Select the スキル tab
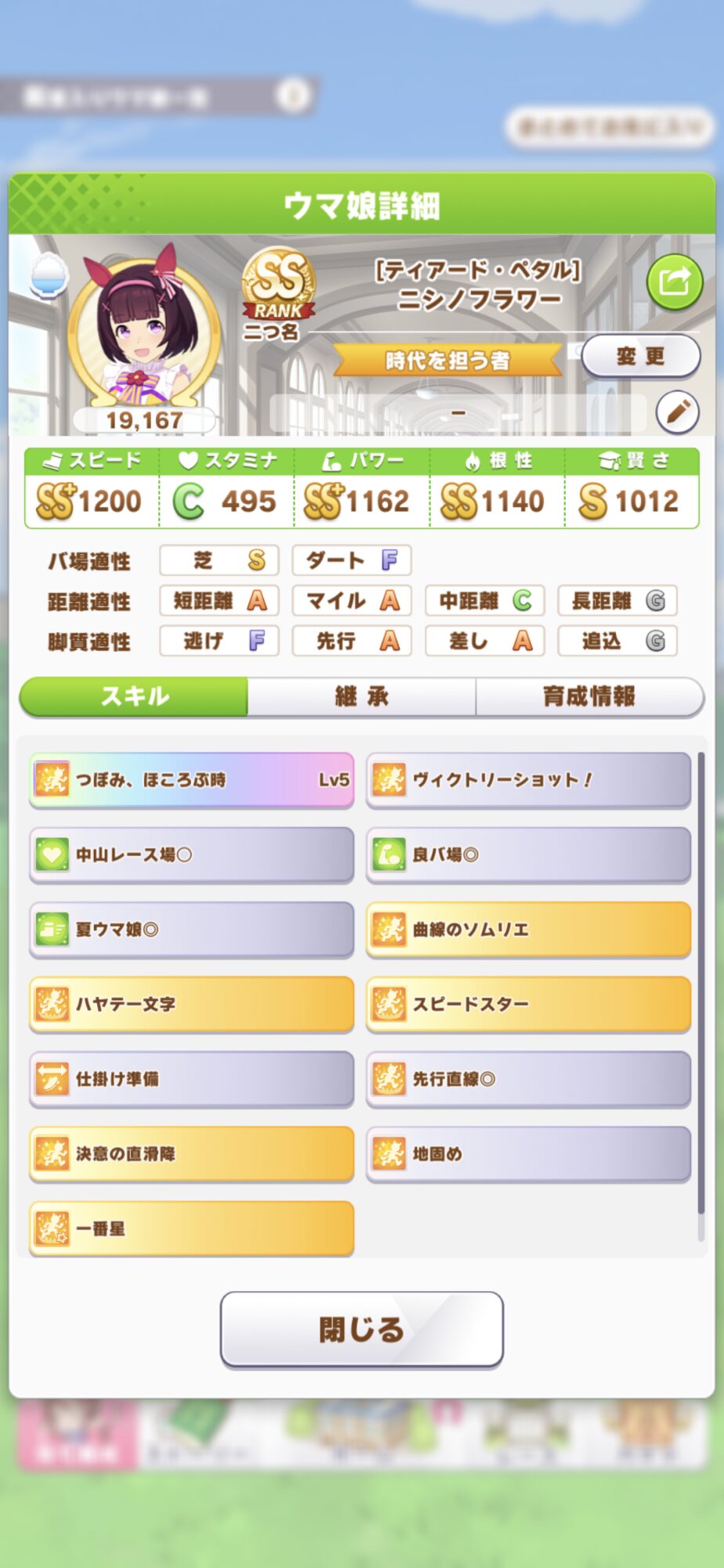The height and width of the screenshot is (1568, 724). [x=134, y=696]
